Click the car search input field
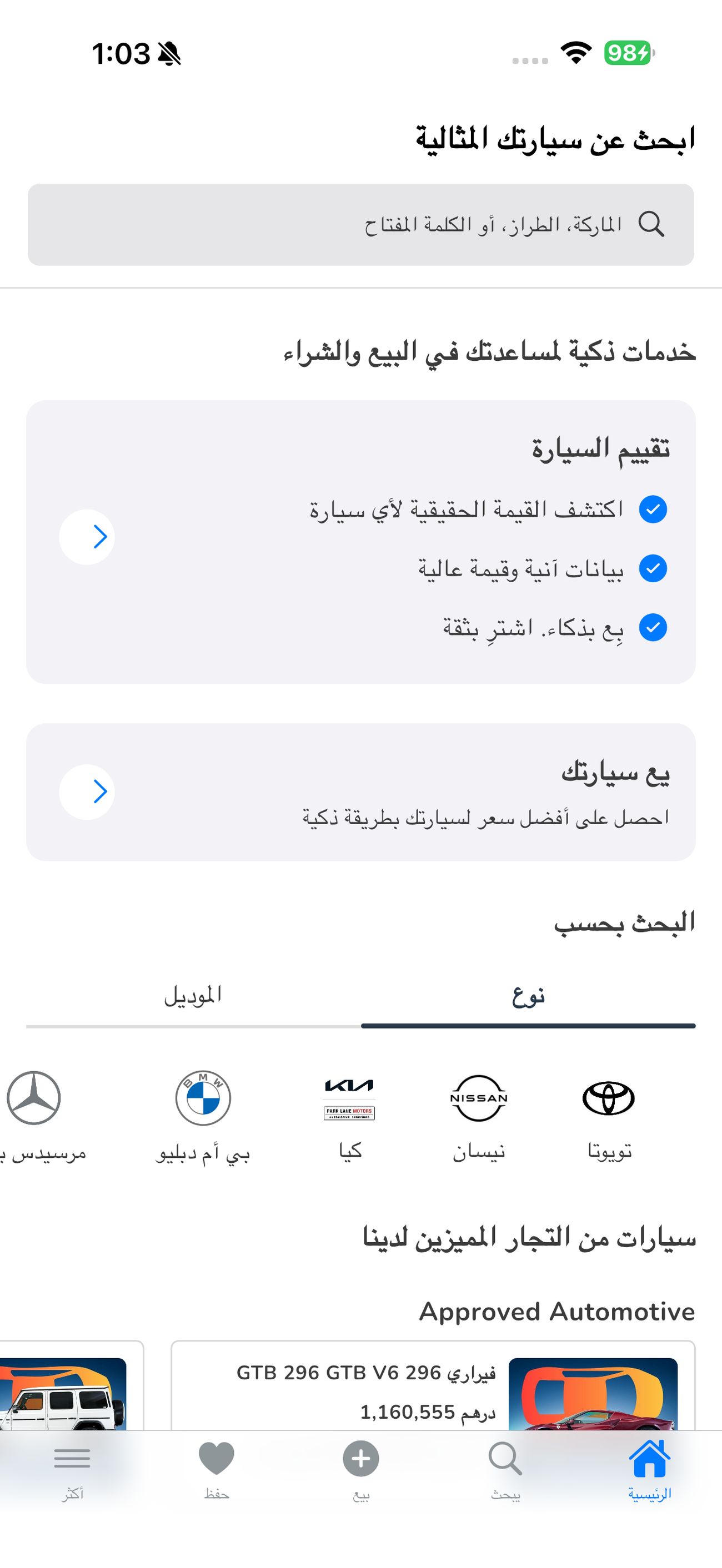The height and width of the screenshot is (1568, 722). (360, 225)
